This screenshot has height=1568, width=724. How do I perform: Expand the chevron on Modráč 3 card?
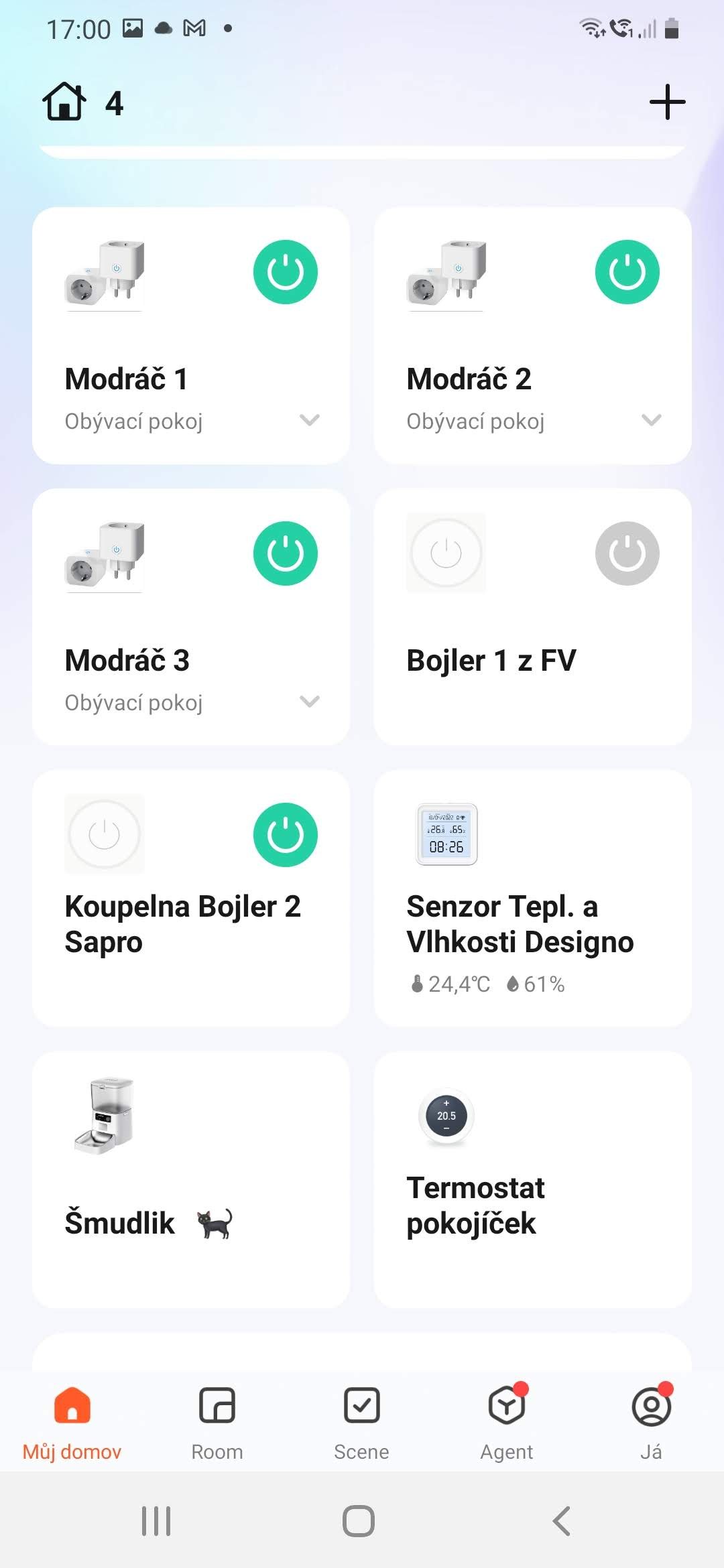tap(309, 702)
